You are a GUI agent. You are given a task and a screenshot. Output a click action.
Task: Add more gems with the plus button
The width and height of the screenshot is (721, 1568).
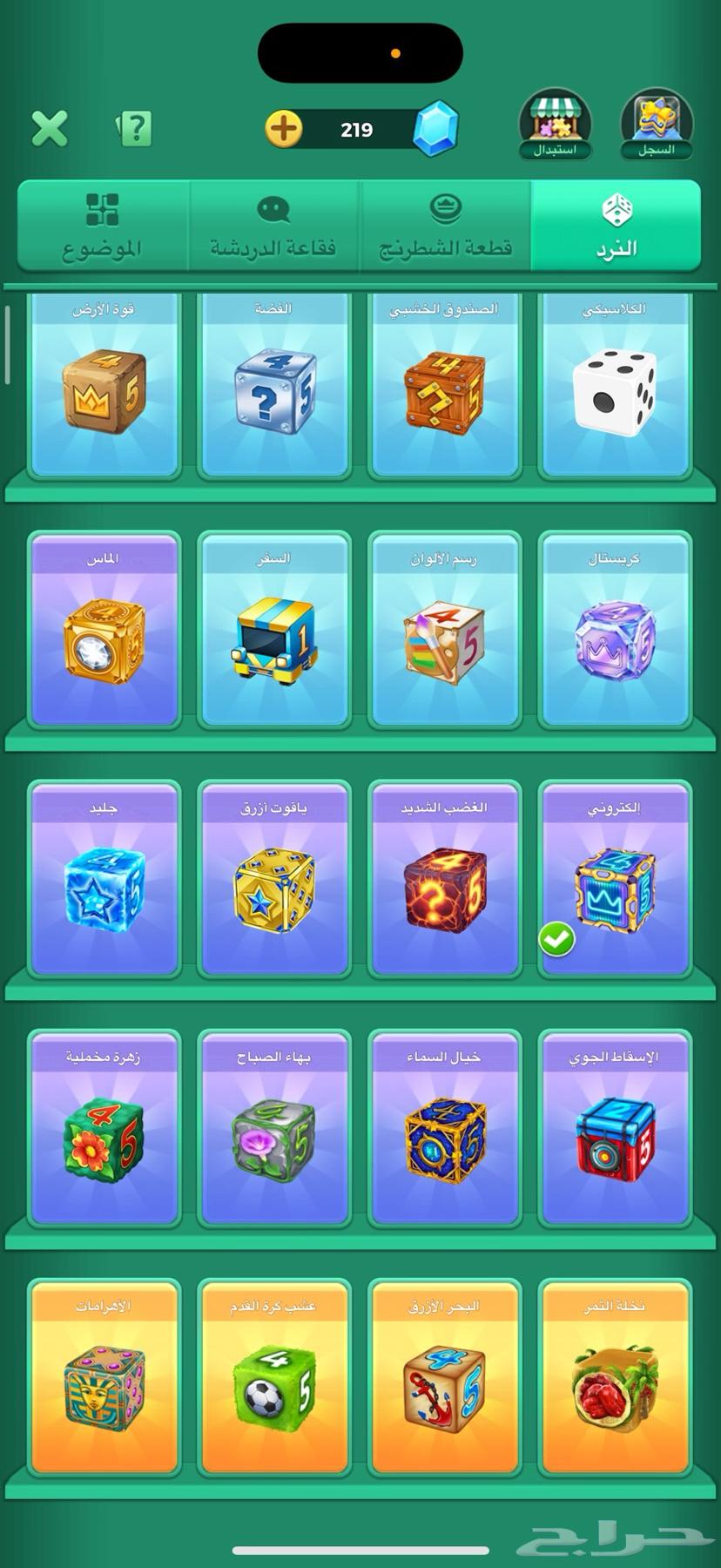pos(284,130)
